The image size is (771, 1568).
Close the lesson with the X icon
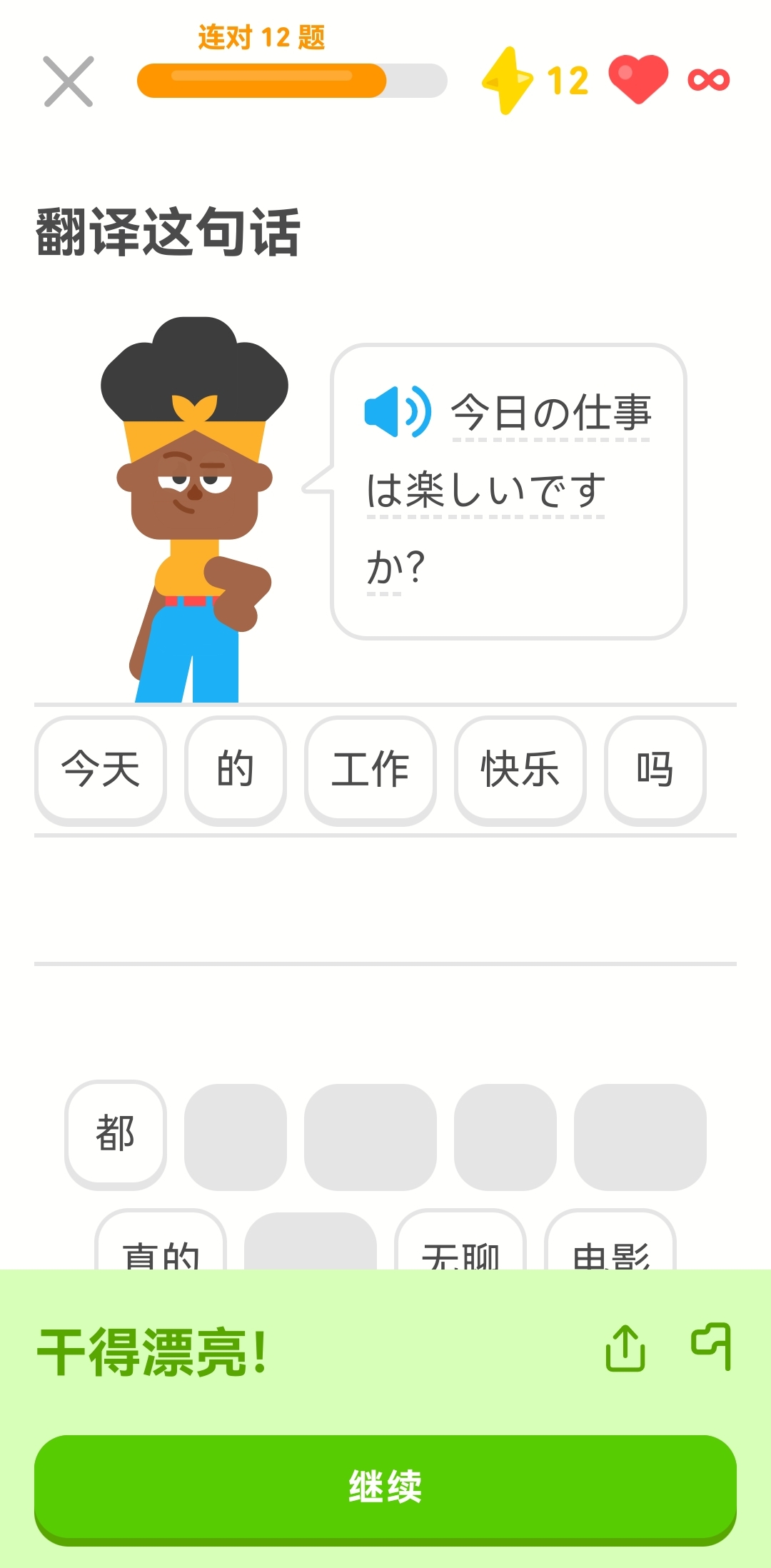tap(69, 81)
